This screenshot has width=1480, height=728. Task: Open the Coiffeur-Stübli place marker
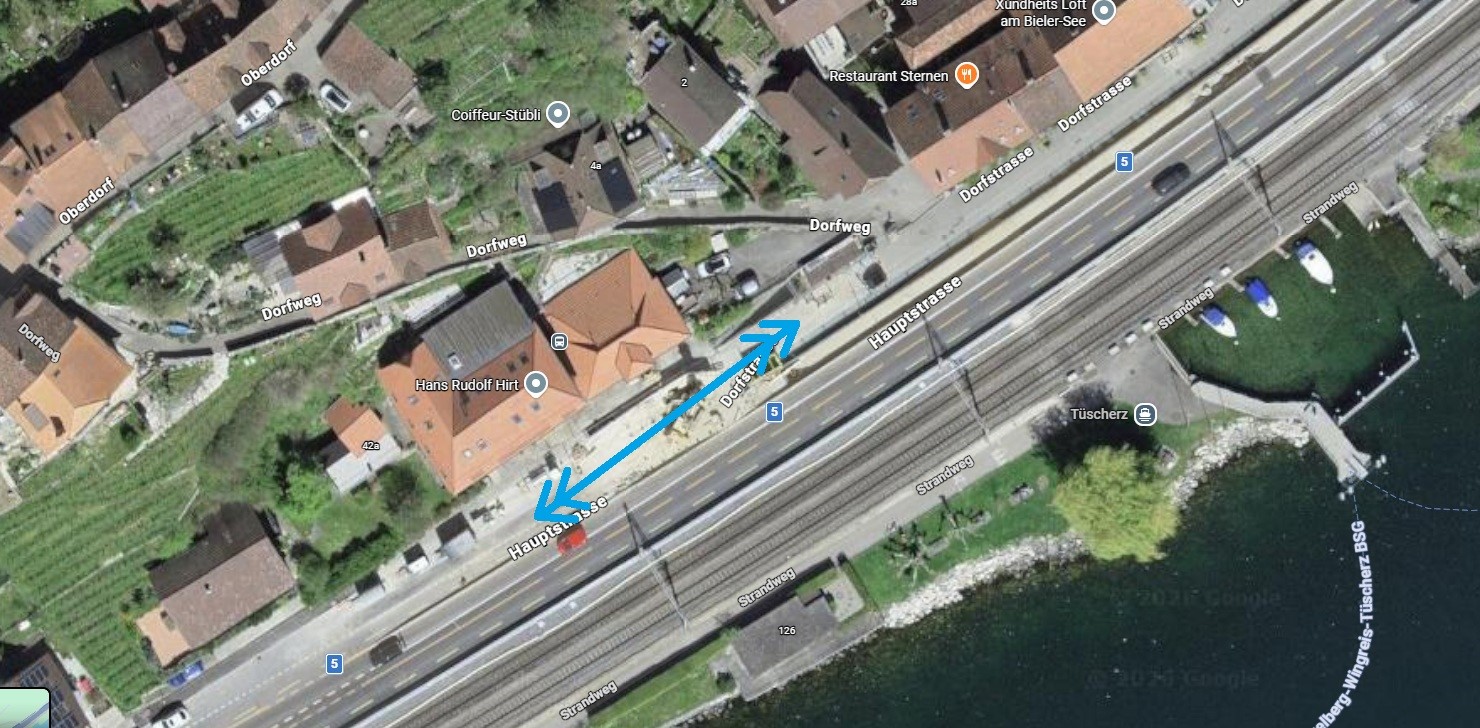559,113
